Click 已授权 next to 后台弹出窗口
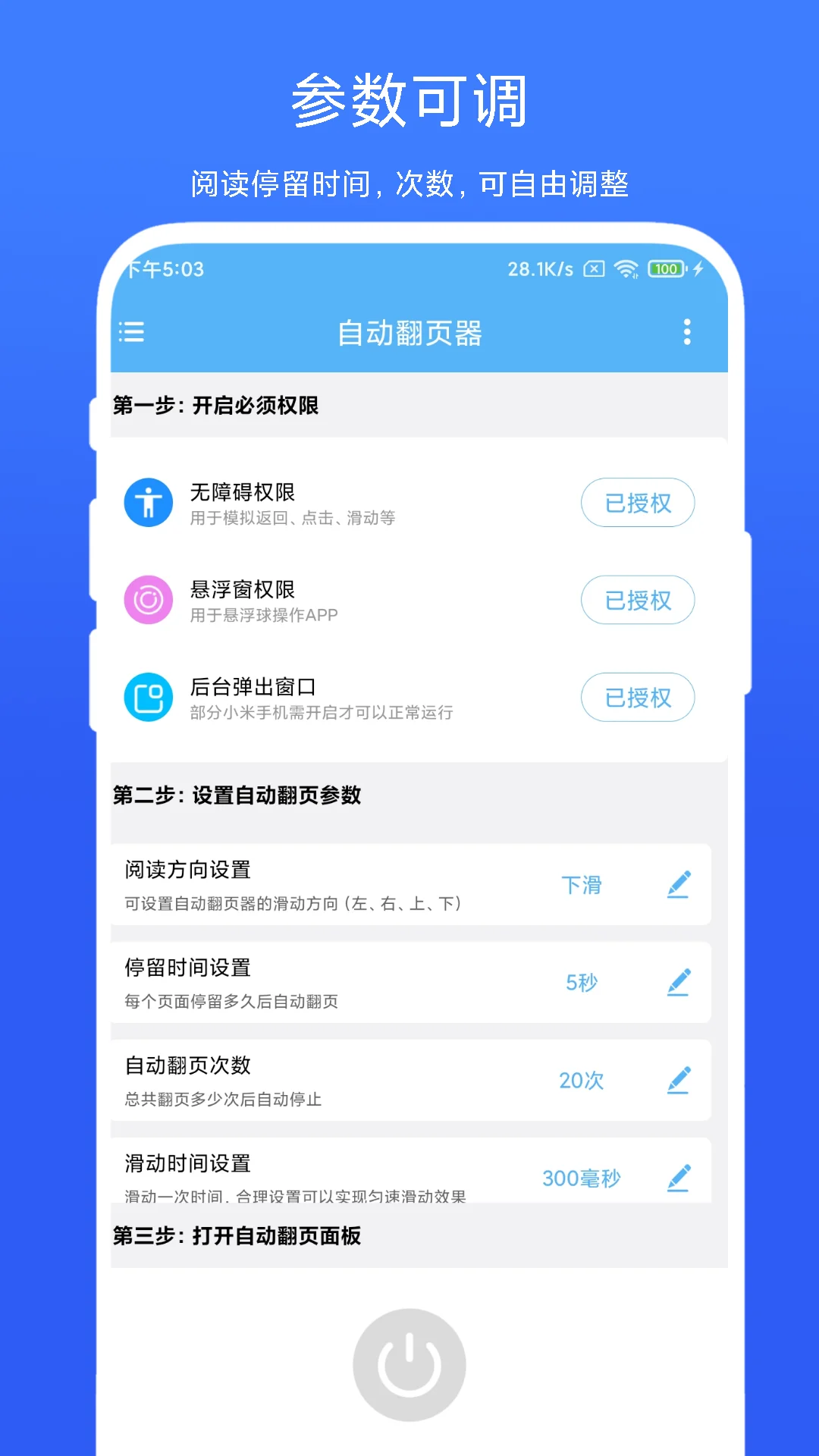Image resolution: width=819 pixels, height=1456 pixels. (638, 696)
